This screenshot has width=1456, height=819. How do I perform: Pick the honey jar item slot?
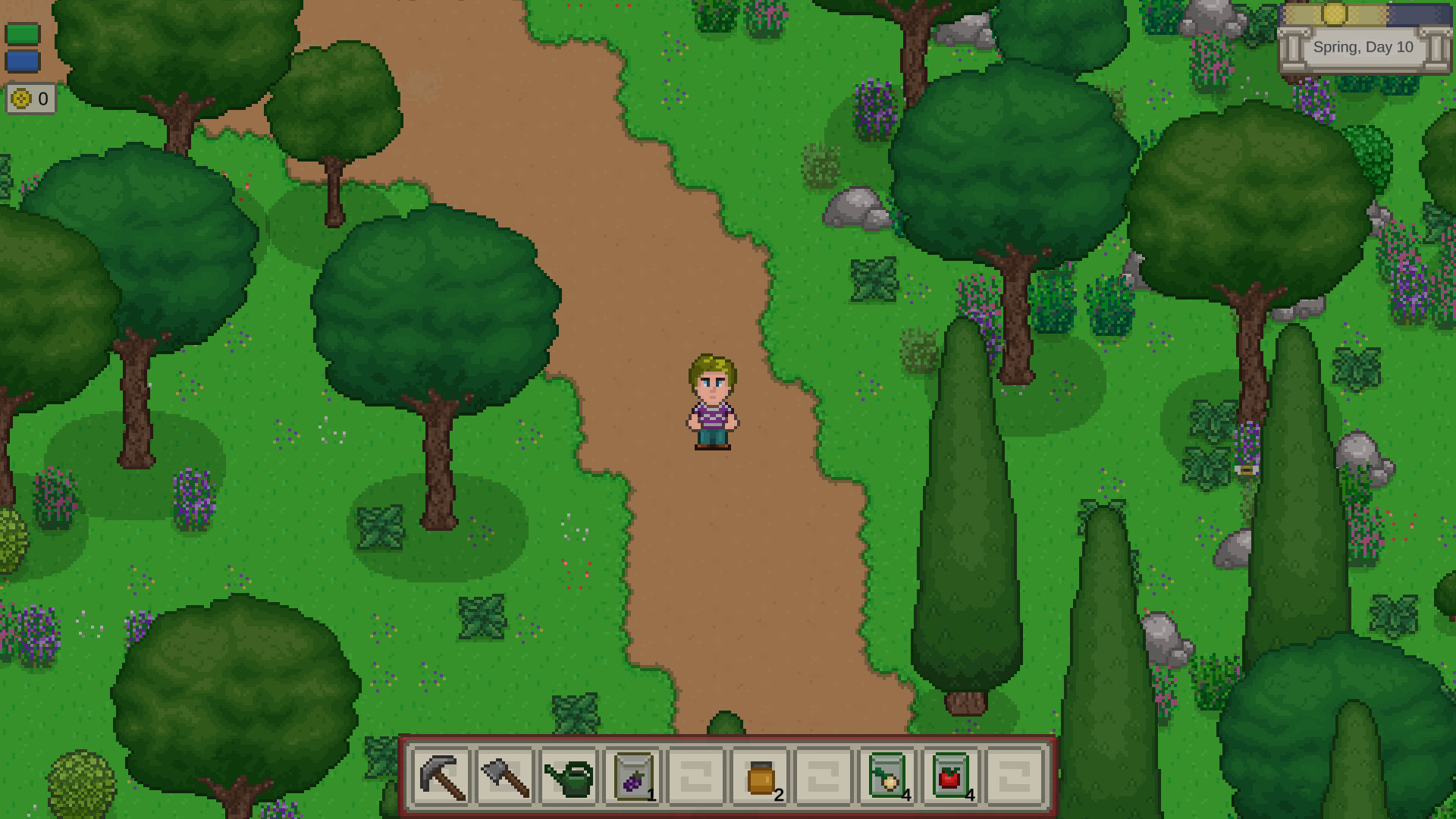[761, 777]
